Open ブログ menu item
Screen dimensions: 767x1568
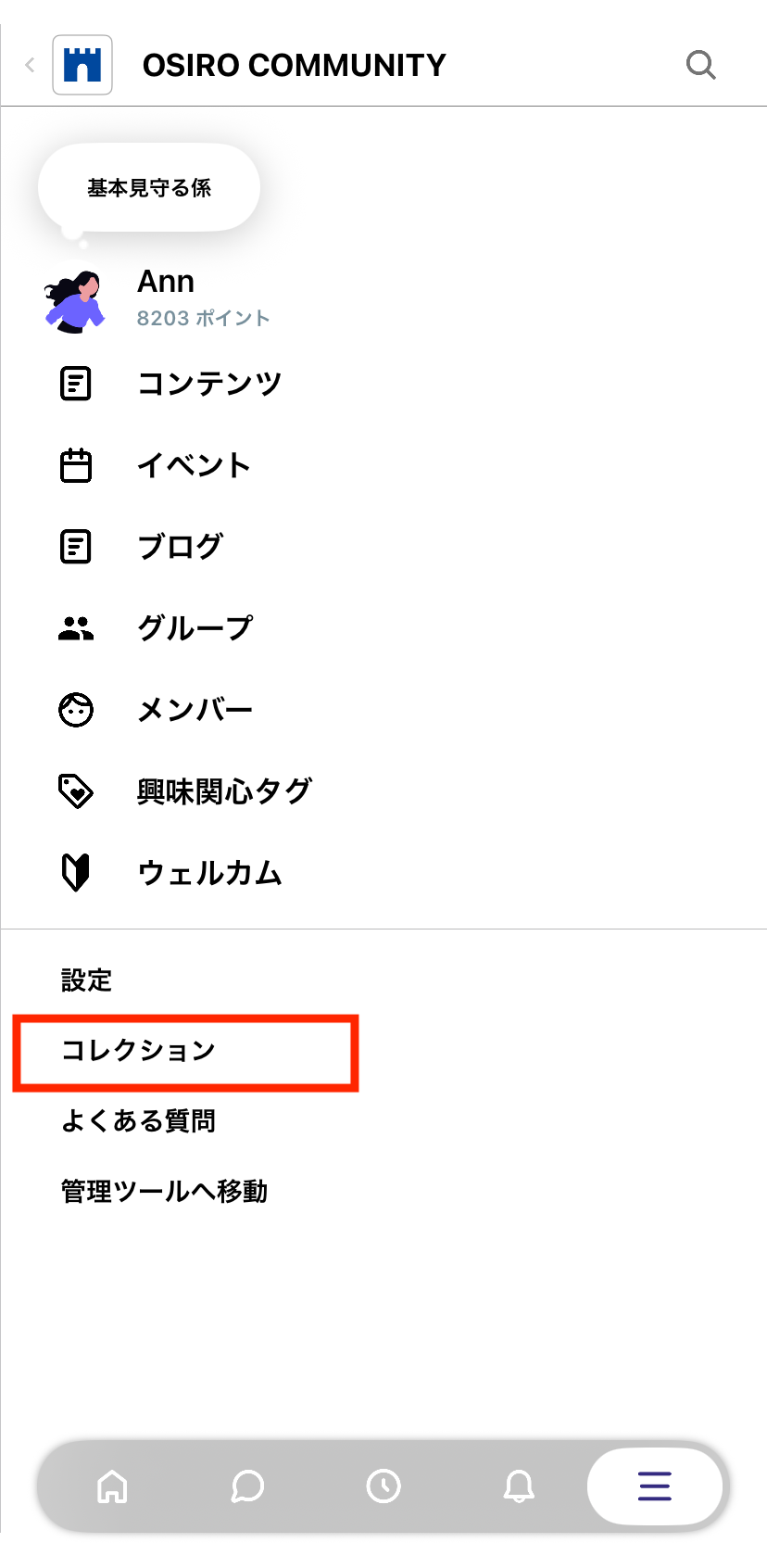tap(180, 547)
